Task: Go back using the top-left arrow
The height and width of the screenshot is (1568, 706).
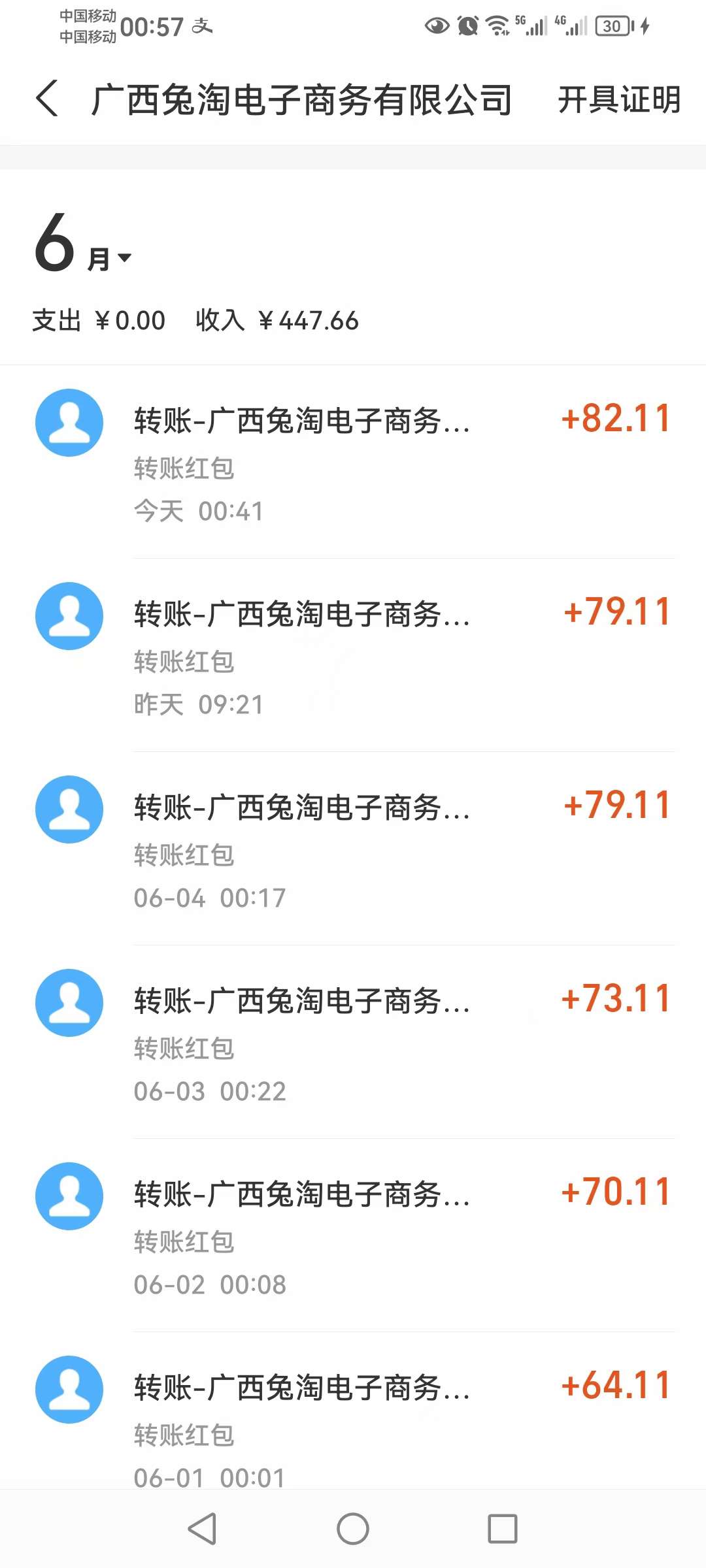Action: [x=47, y=99]
